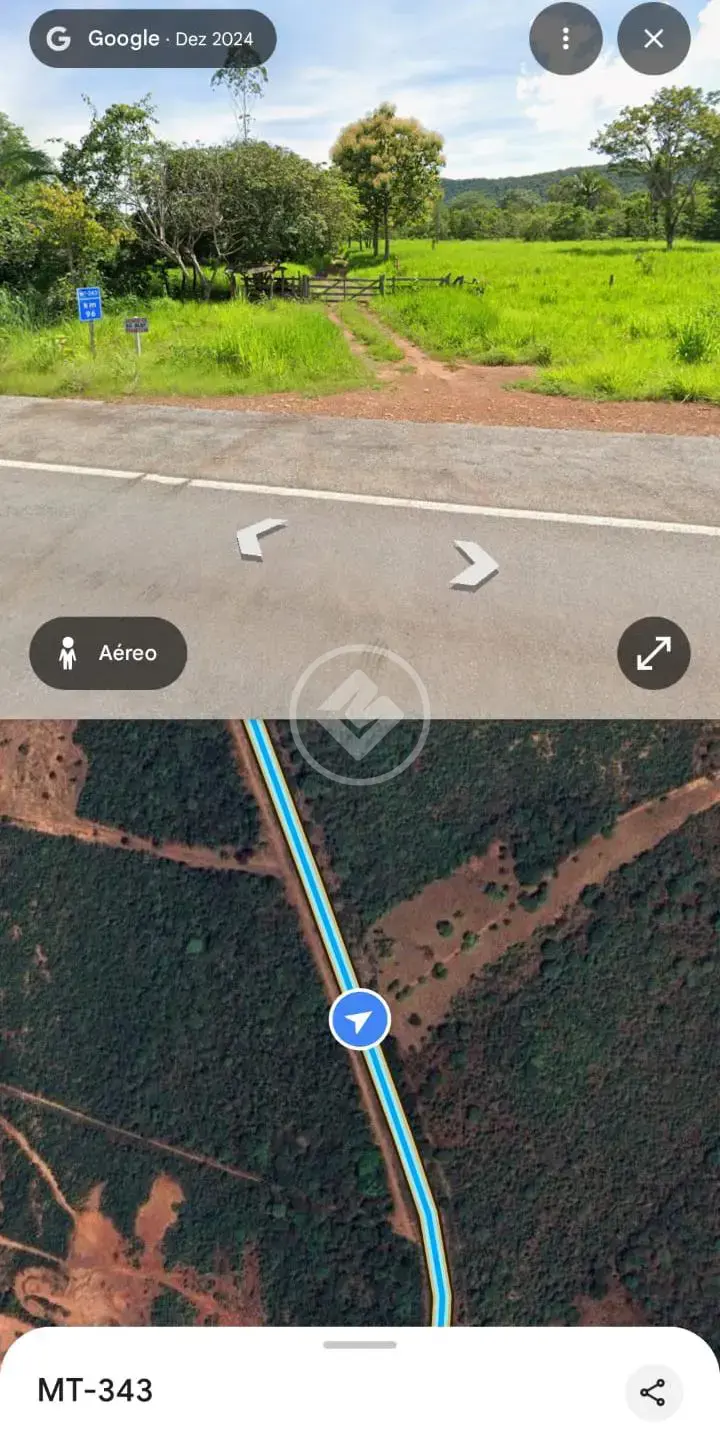Switch to the Aéreo view
Viewport: 720px width, 1430px height.
[x=108, y=653]
